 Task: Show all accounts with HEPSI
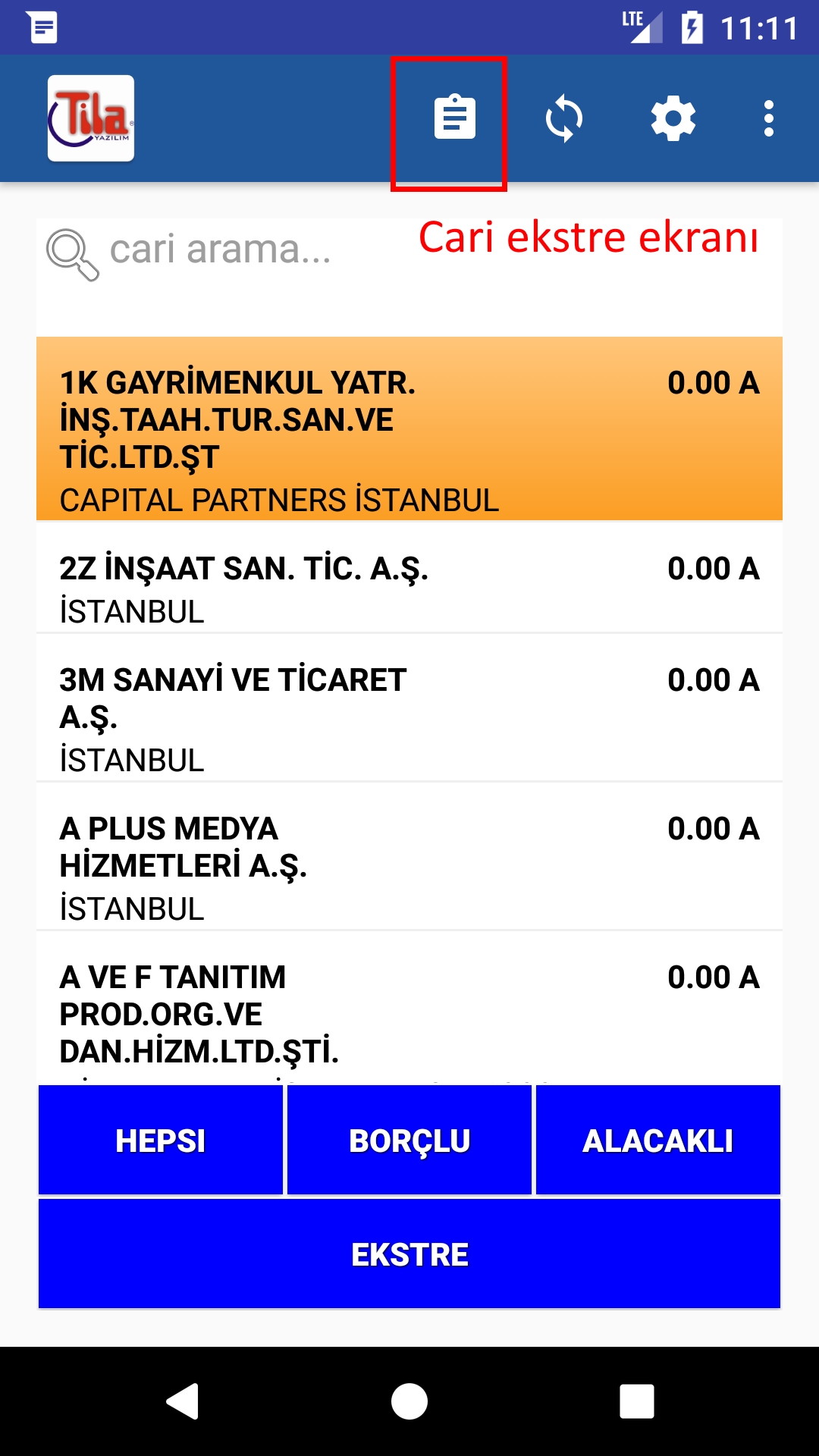coord(161,1140)
